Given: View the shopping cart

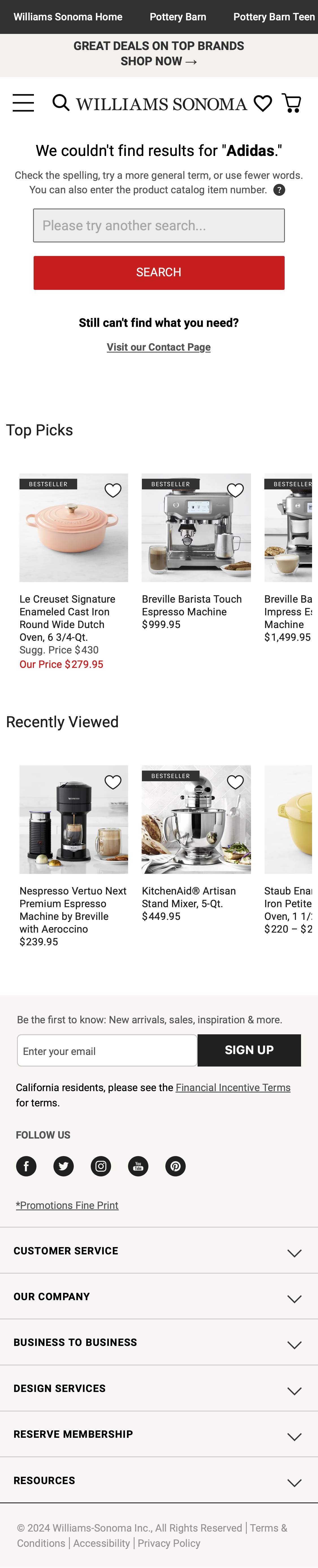Looking at the screenshot, I should (292, 103).
